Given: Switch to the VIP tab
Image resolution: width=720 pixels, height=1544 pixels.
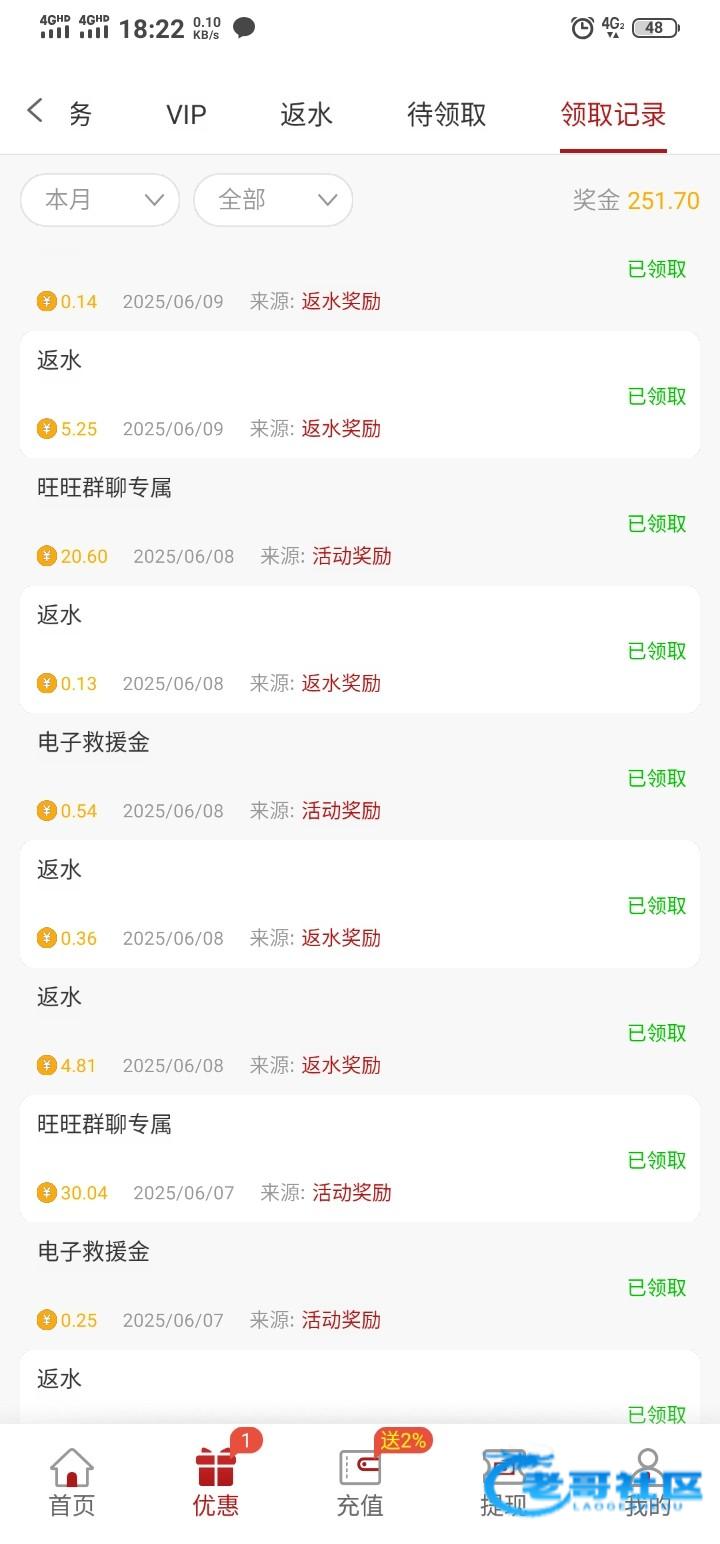Looking at the screenshot, I should [x=186, y=115].
